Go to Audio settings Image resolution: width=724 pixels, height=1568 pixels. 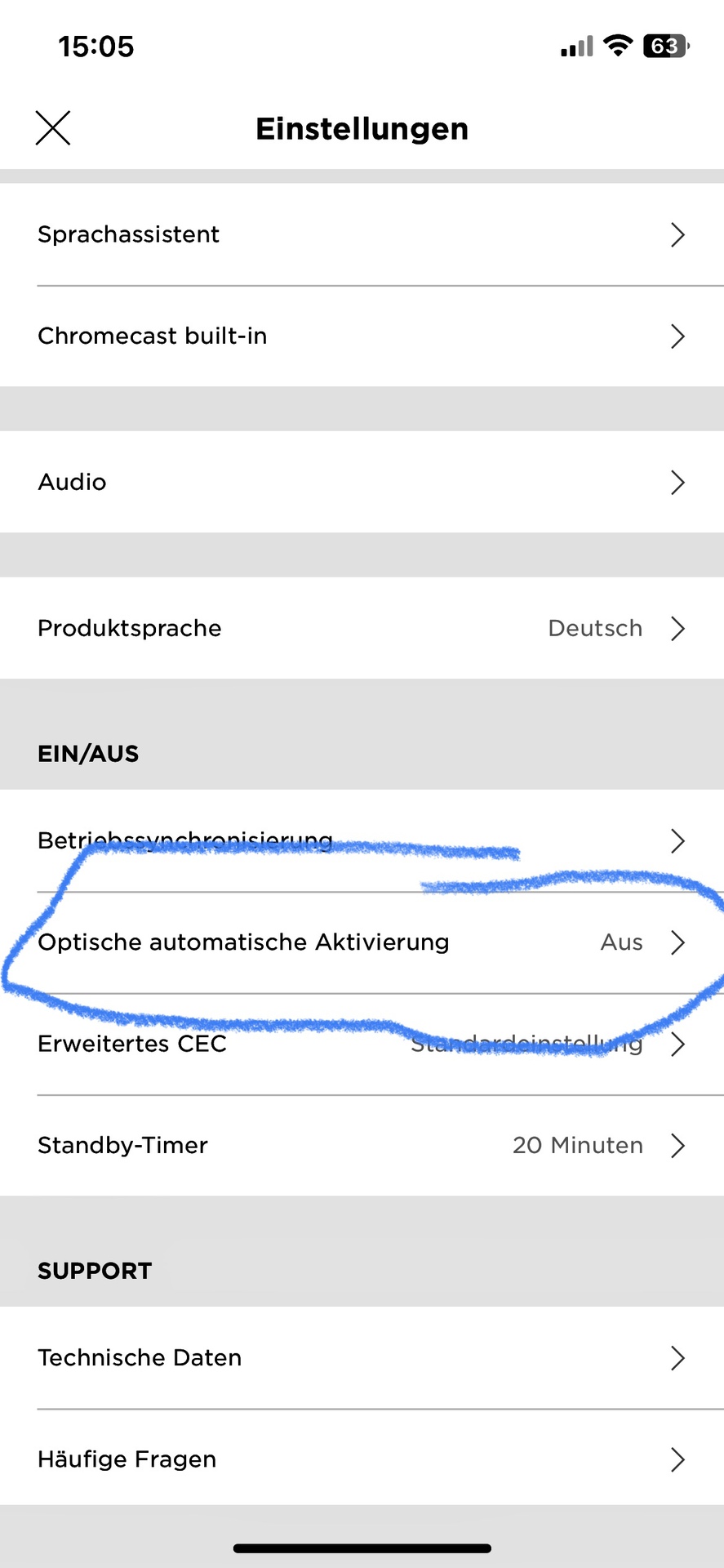362,482
